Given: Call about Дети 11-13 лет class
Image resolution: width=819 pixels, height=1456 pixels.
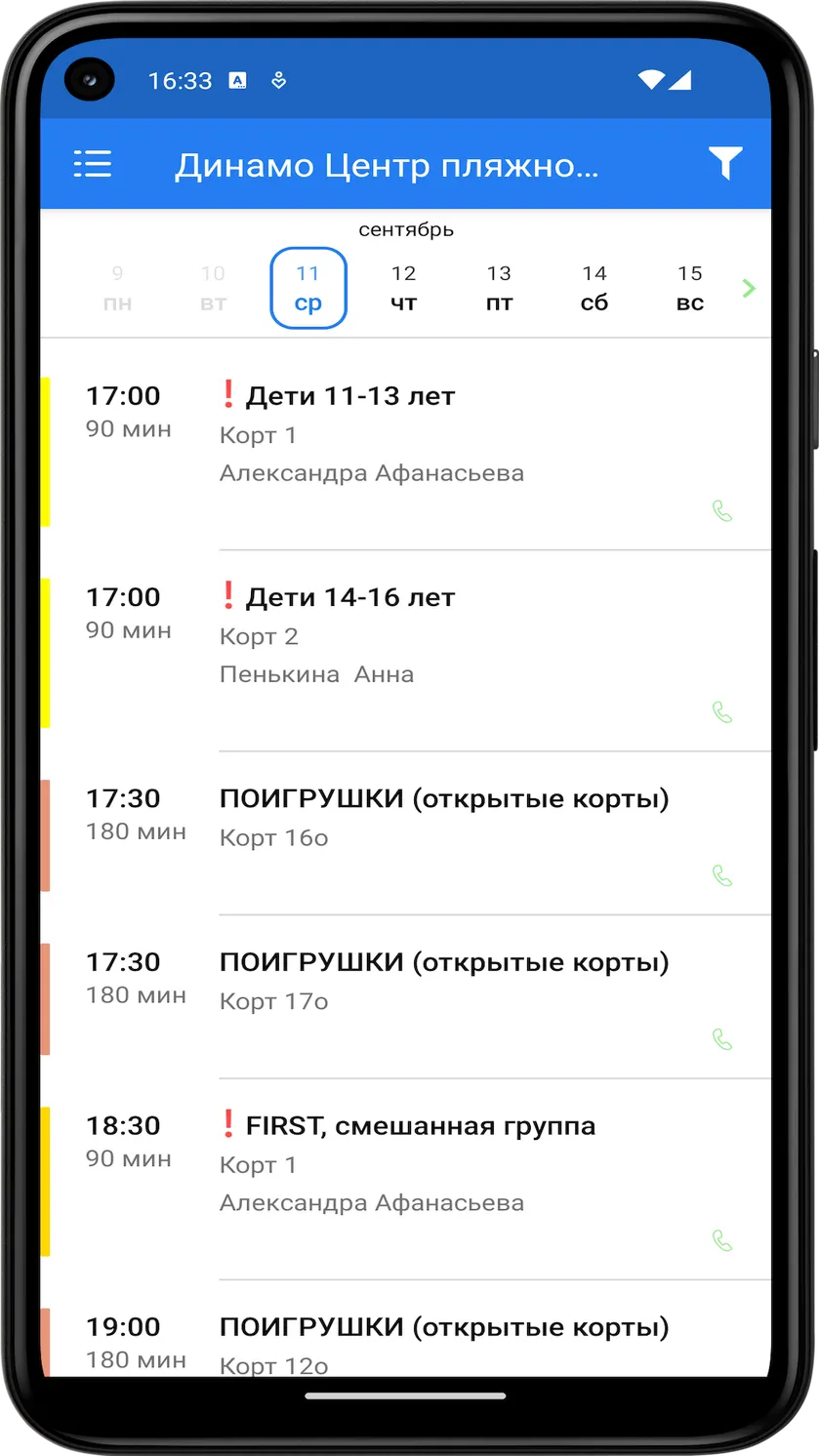Looking at the screenshot, I should pyautogui.click(x=722, y=510).
